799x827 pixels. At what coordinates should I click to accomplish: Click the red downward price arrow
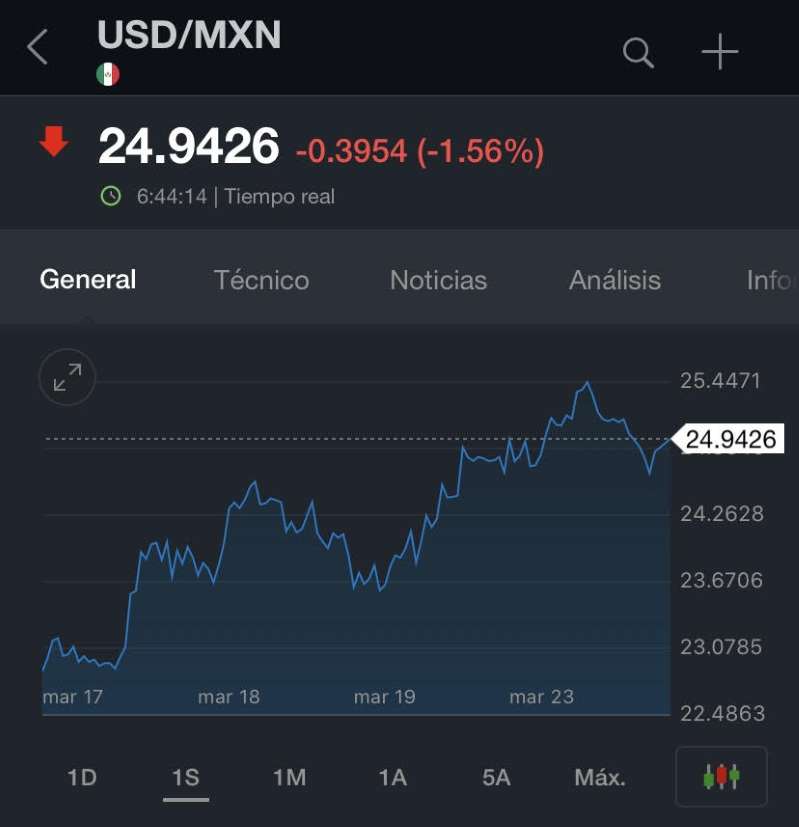(x=56, y=143)
